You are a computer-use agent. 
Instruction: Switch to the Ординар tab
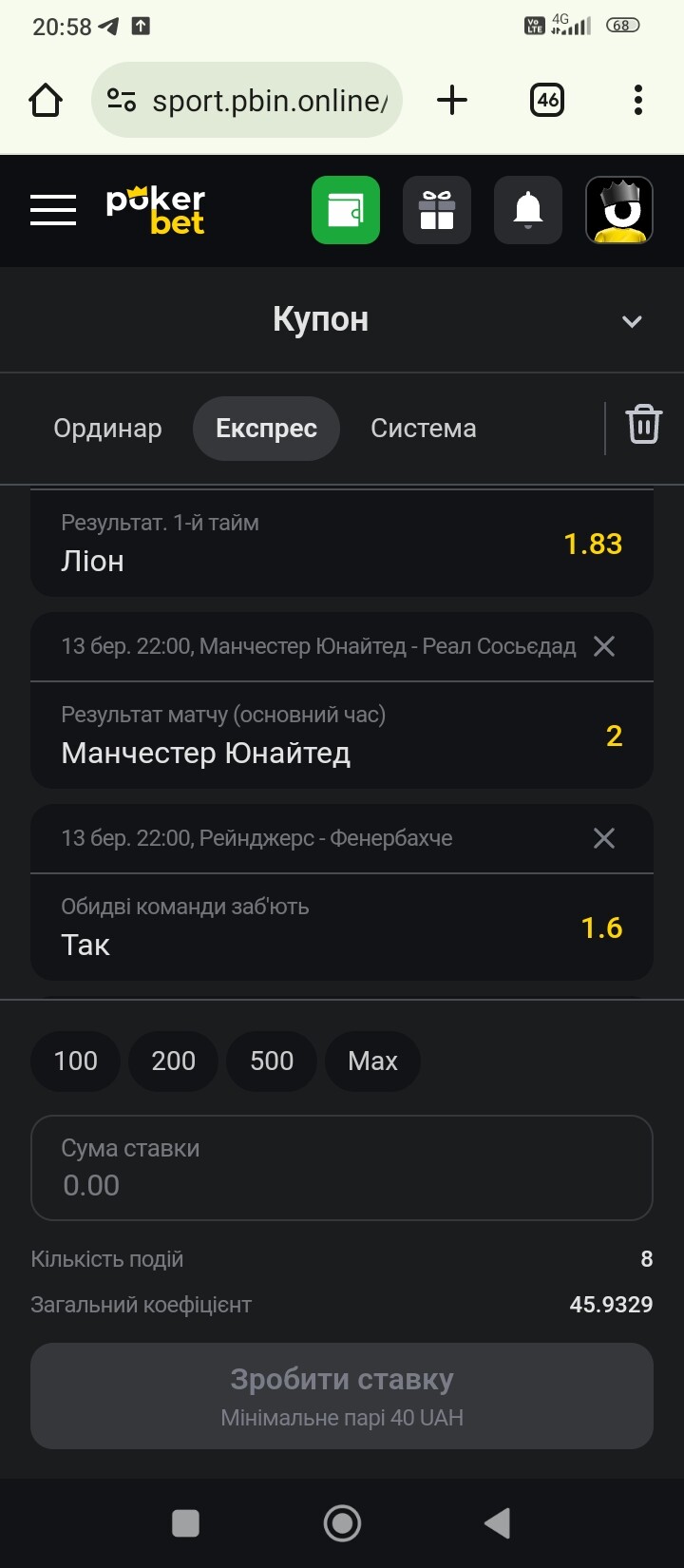pos(107,429)
